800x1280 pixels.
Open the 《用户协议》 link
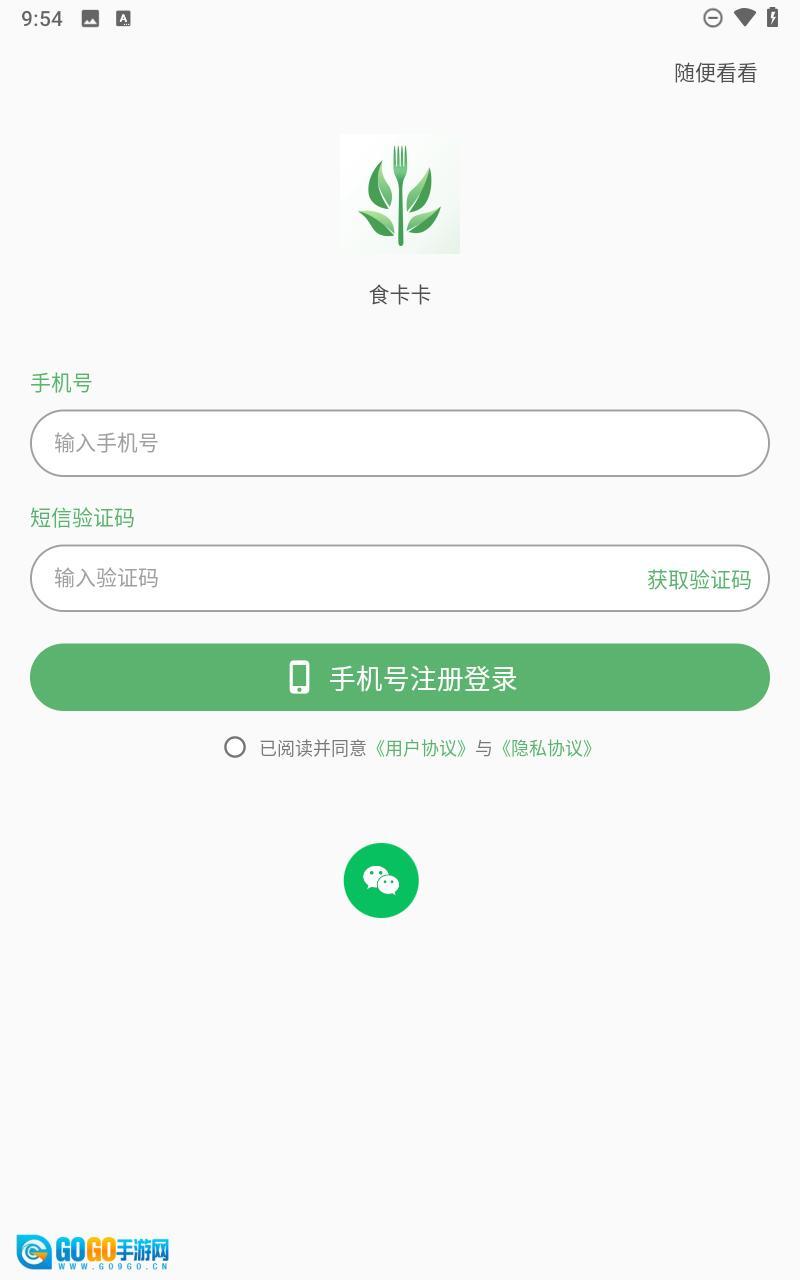420,748
